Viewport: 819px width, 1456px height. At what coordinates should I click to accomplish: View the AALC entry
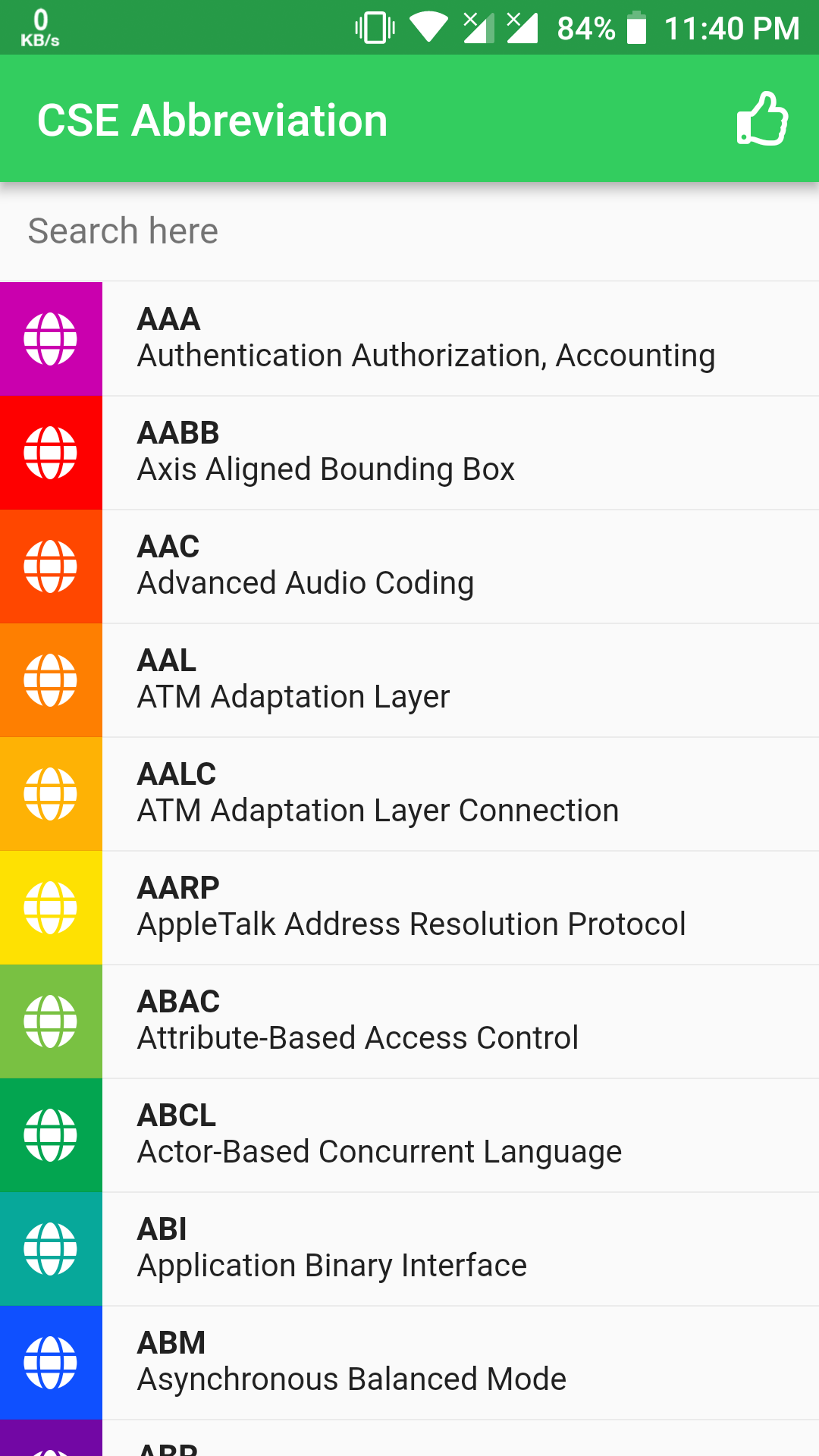click(x=409, y=794)
